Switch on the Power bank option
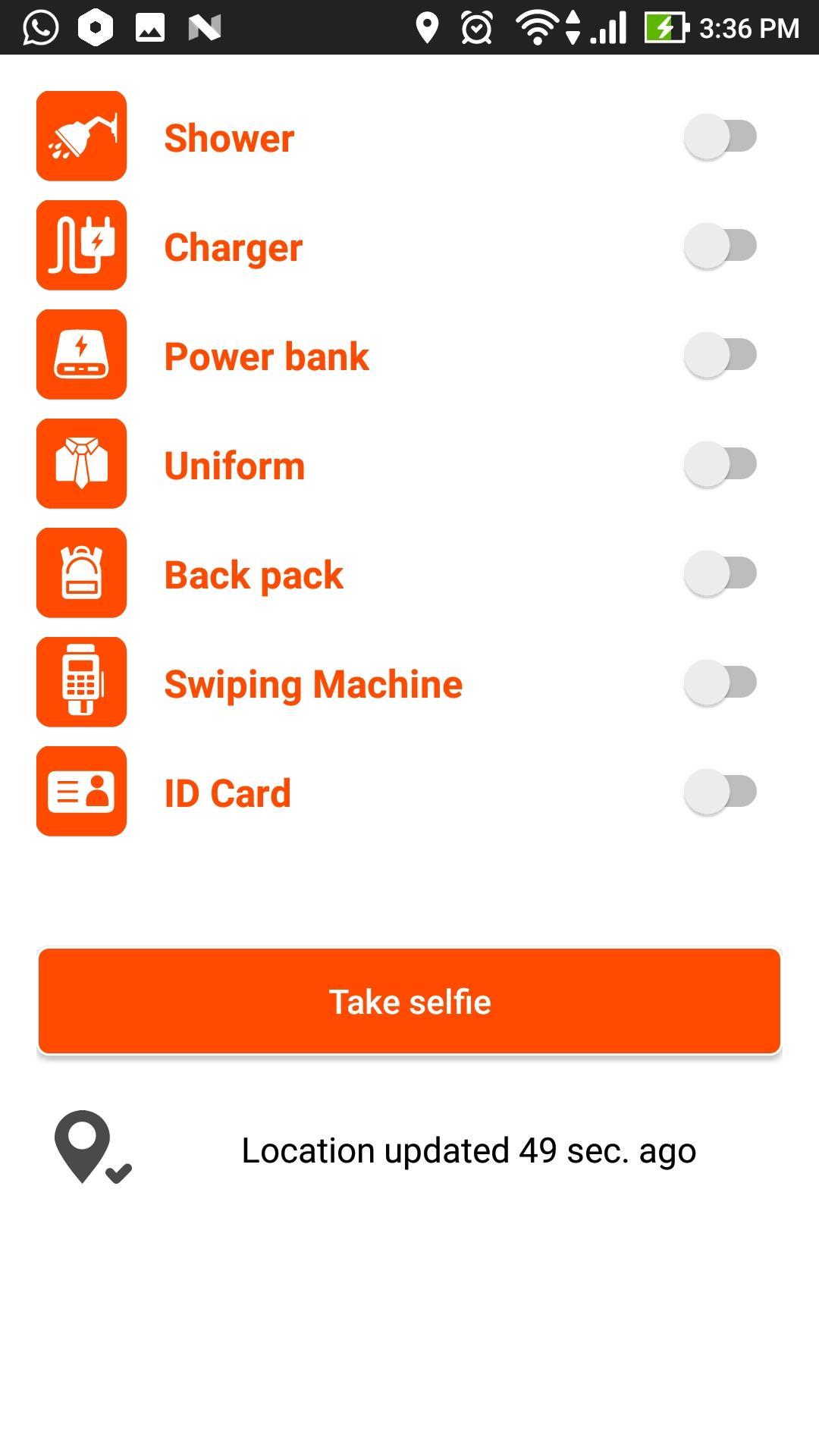Screen dimensions: 819x1456 pyautogui.click(x=720, y=356)
